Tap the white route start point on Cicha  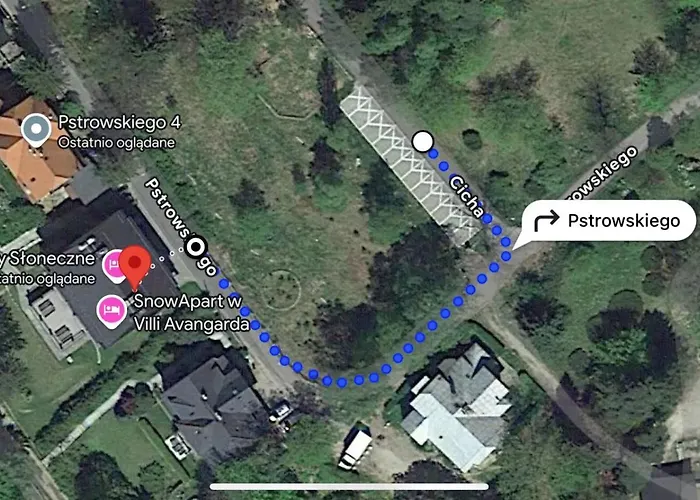[423, 141]
